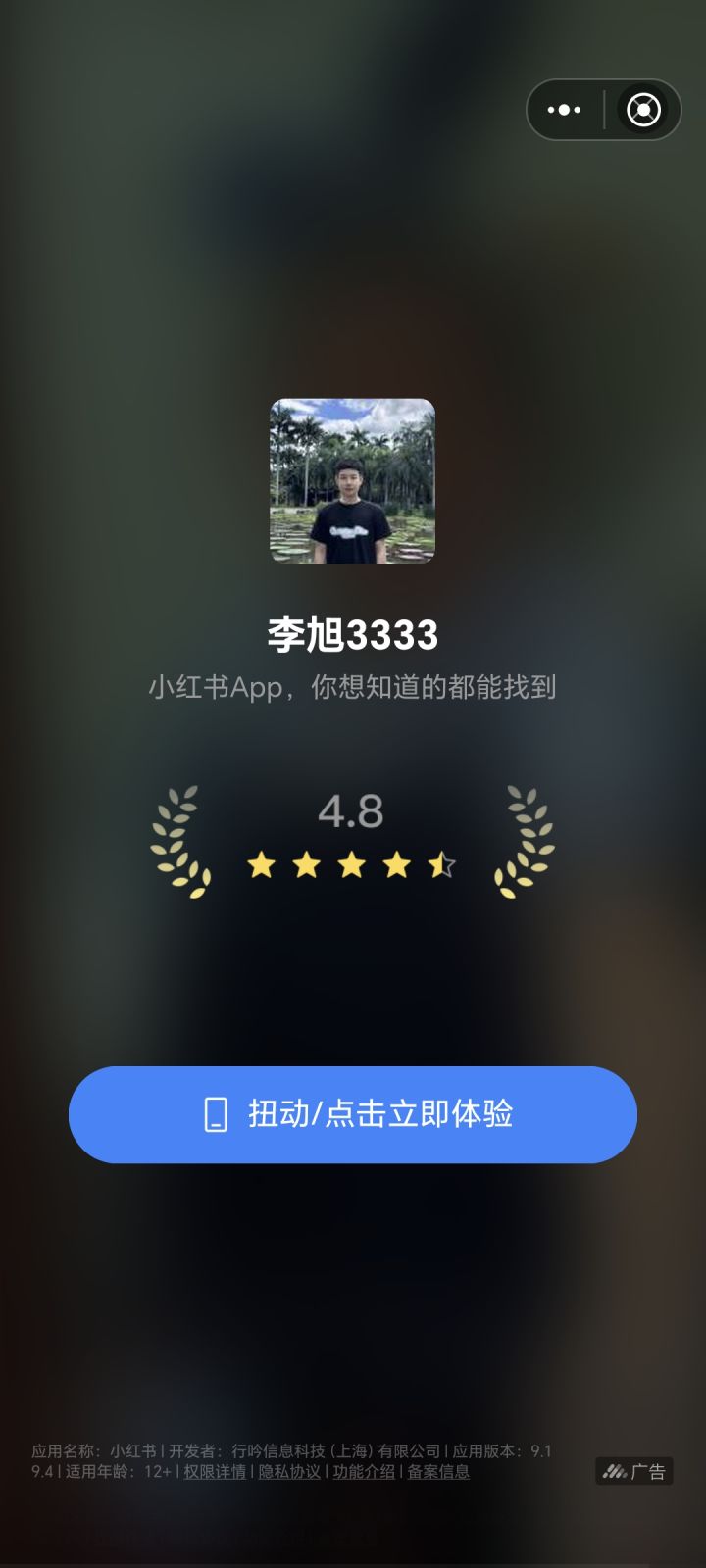Screen dimensions: 706x1568
Task: Tap the 扭动/点击立即体验 button
Action: click(353, 1114)
